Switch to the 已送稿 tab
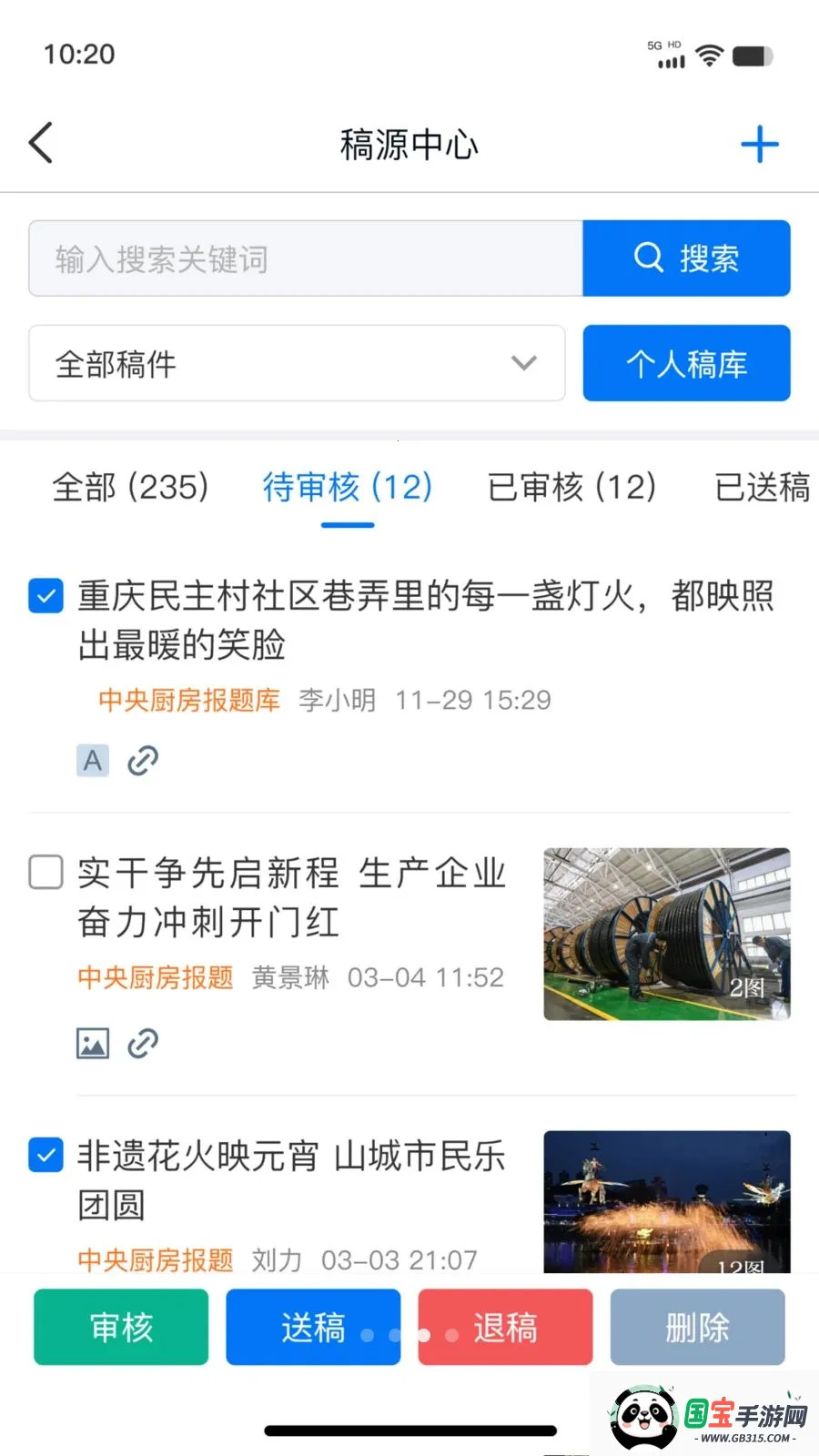This screenshot has width=819, height=1456. (763, 487)
